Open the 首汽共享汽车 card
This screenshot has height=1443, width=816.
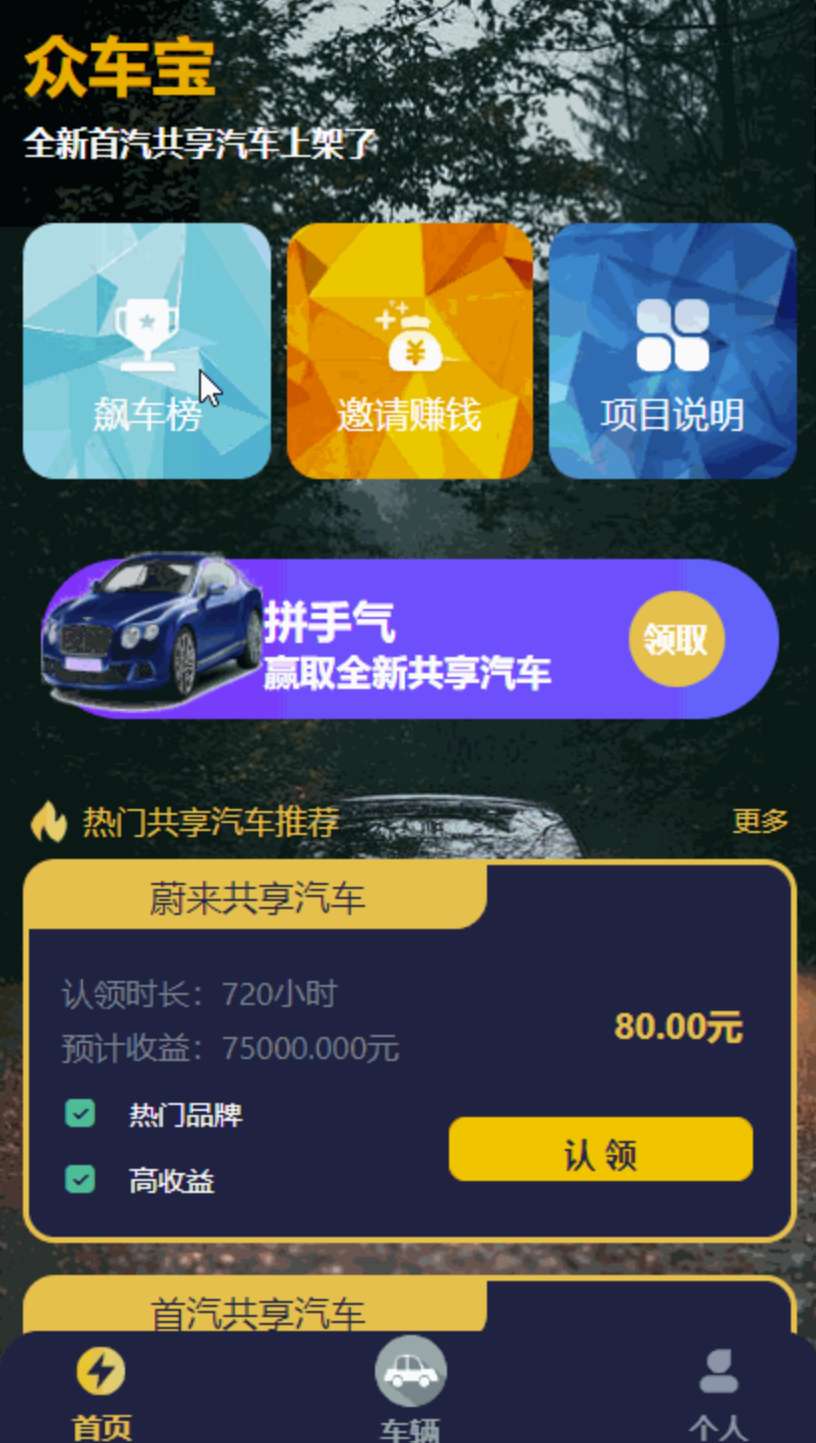click(x=409, y=1305)
